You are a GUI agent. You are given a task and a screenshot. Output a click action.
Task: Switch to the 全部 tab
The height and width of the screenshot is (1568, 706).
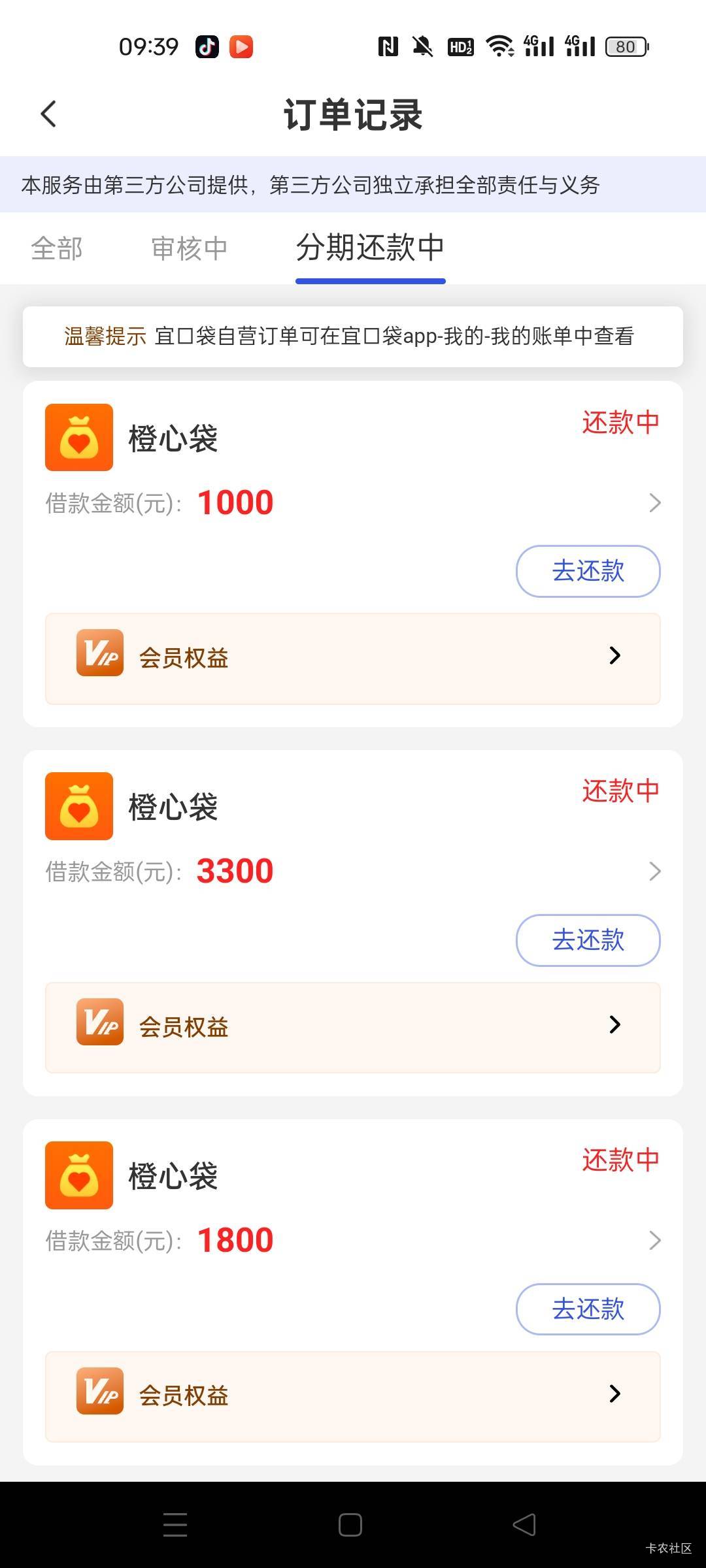point(57,249)
